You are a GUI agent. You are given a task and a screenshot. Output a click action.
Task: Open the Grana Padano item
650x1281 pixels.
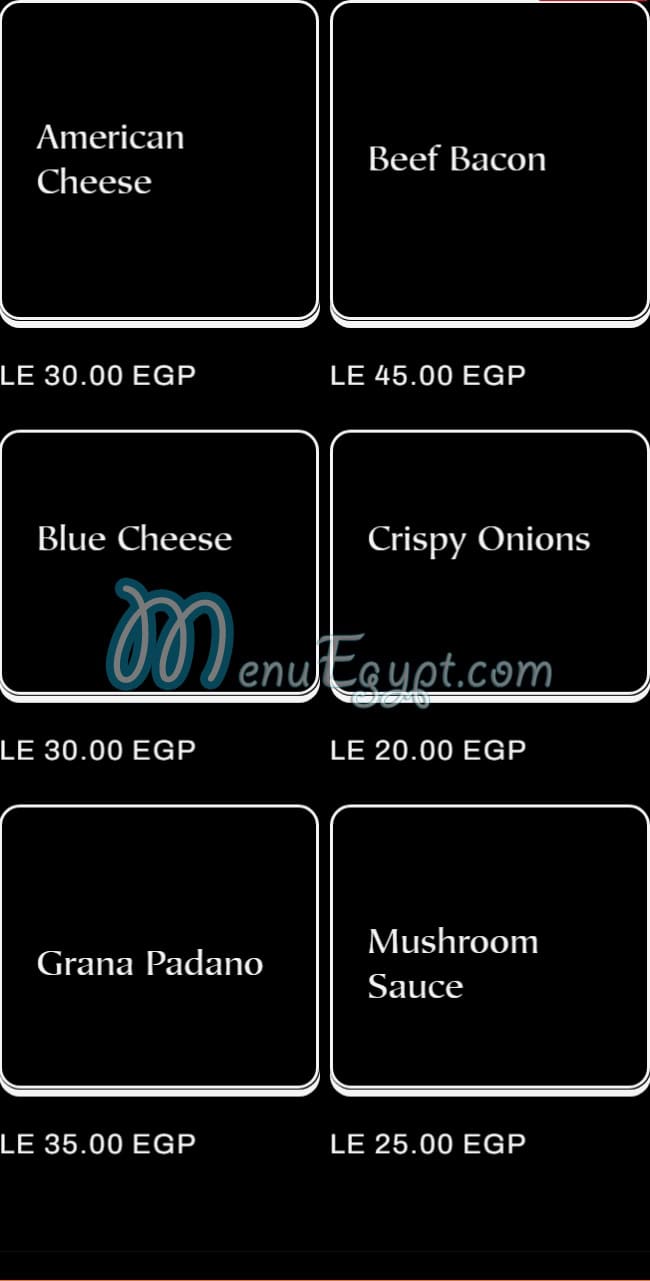160,946
